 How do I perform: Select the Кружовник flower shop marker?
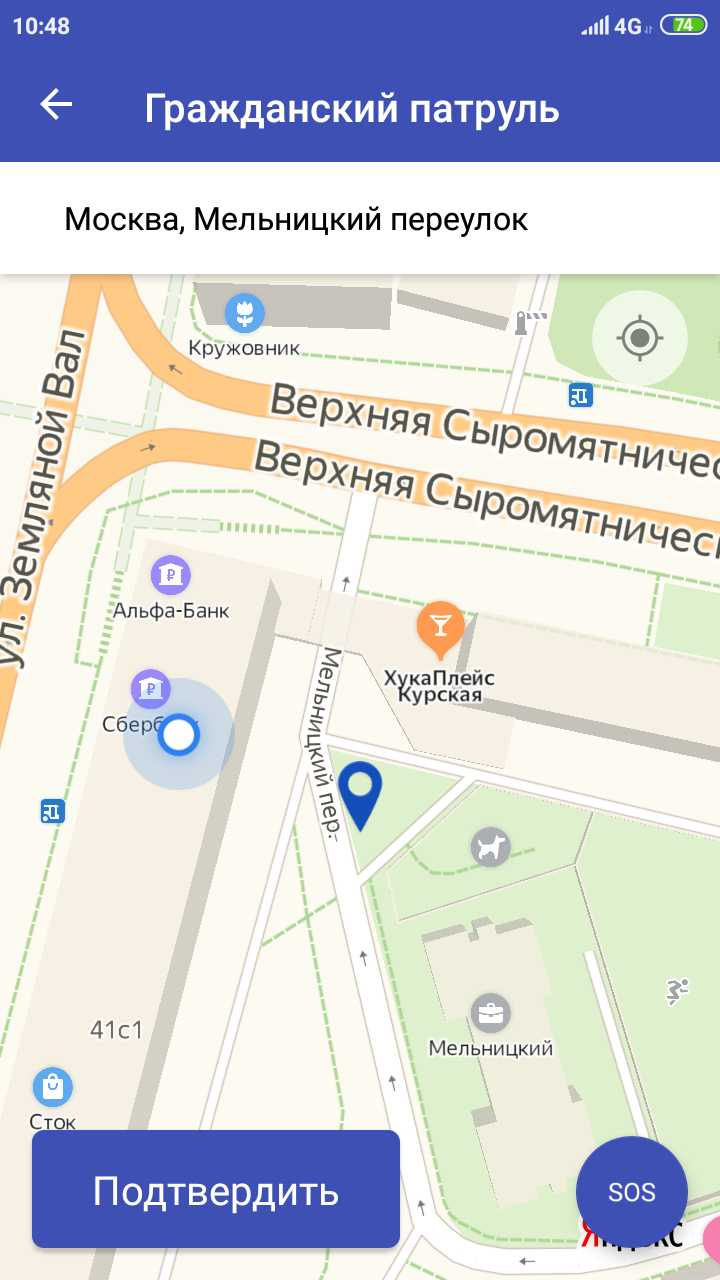point(243,313)
